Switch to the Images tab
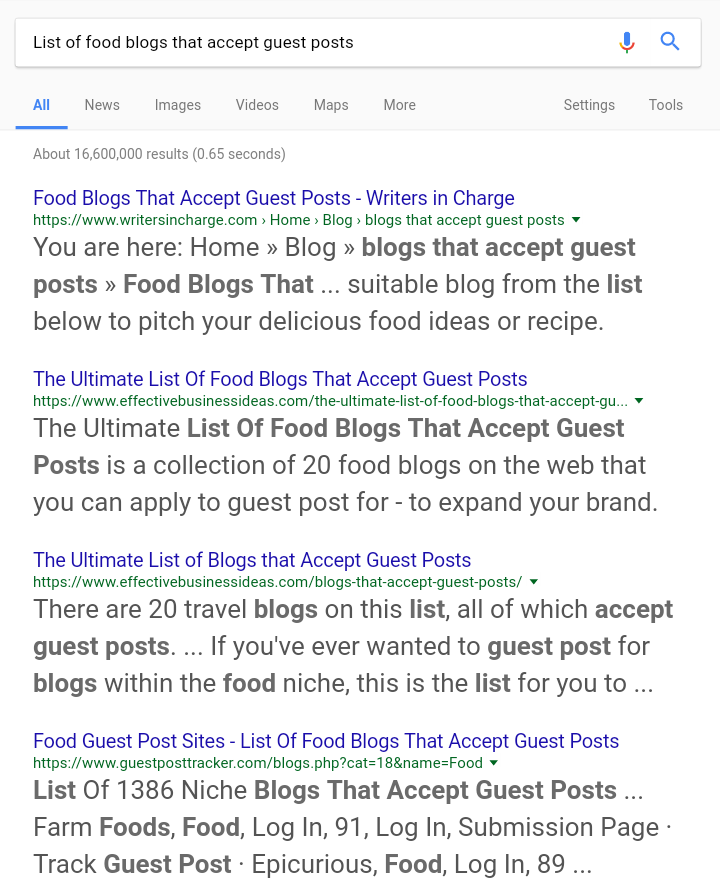720x895 pixels. pos(178,105)
